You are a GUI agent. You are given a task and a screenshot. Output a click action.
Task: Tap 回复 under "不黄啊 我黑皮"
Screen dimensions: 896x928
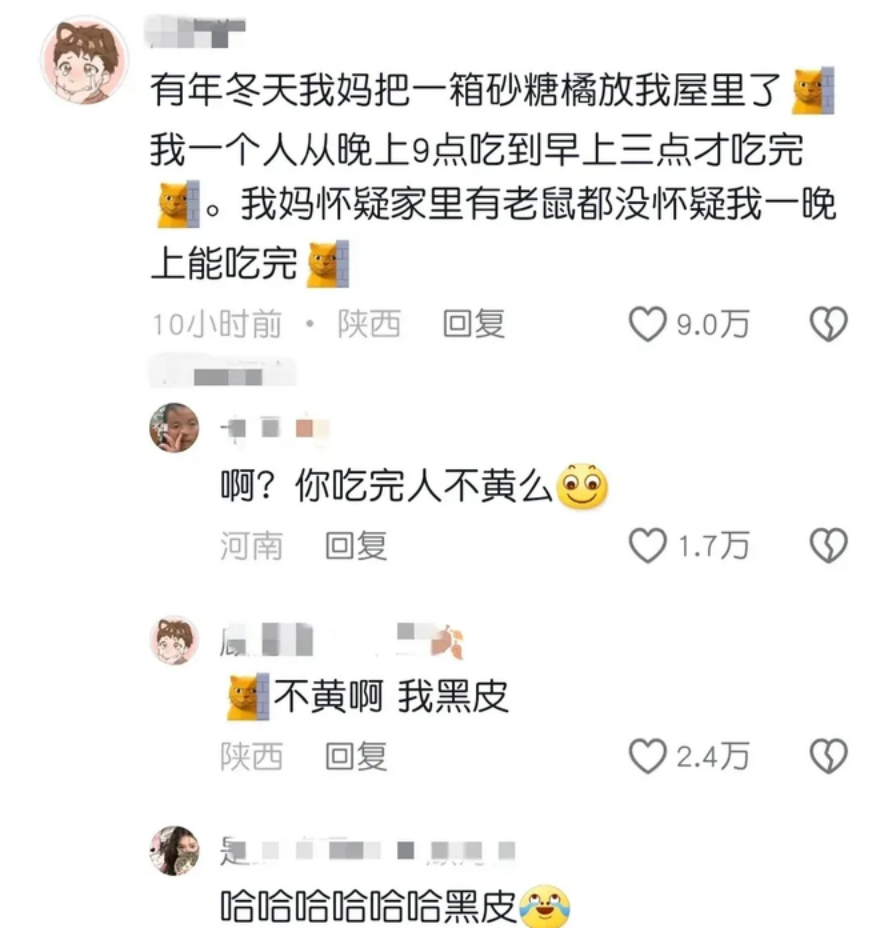click(356, 757)
